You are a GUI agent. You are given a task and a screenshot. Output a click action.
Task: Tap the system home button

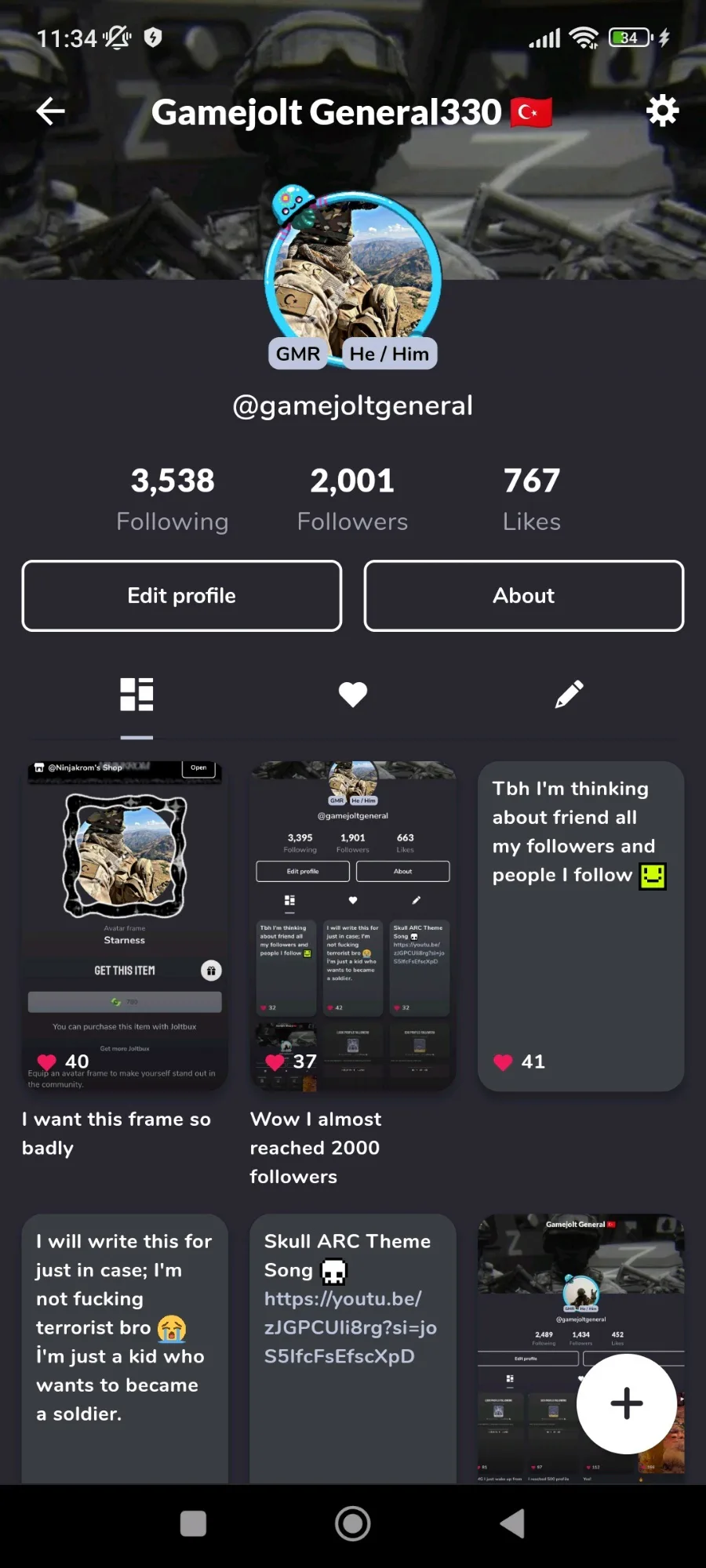click(x=353, y=1524)
